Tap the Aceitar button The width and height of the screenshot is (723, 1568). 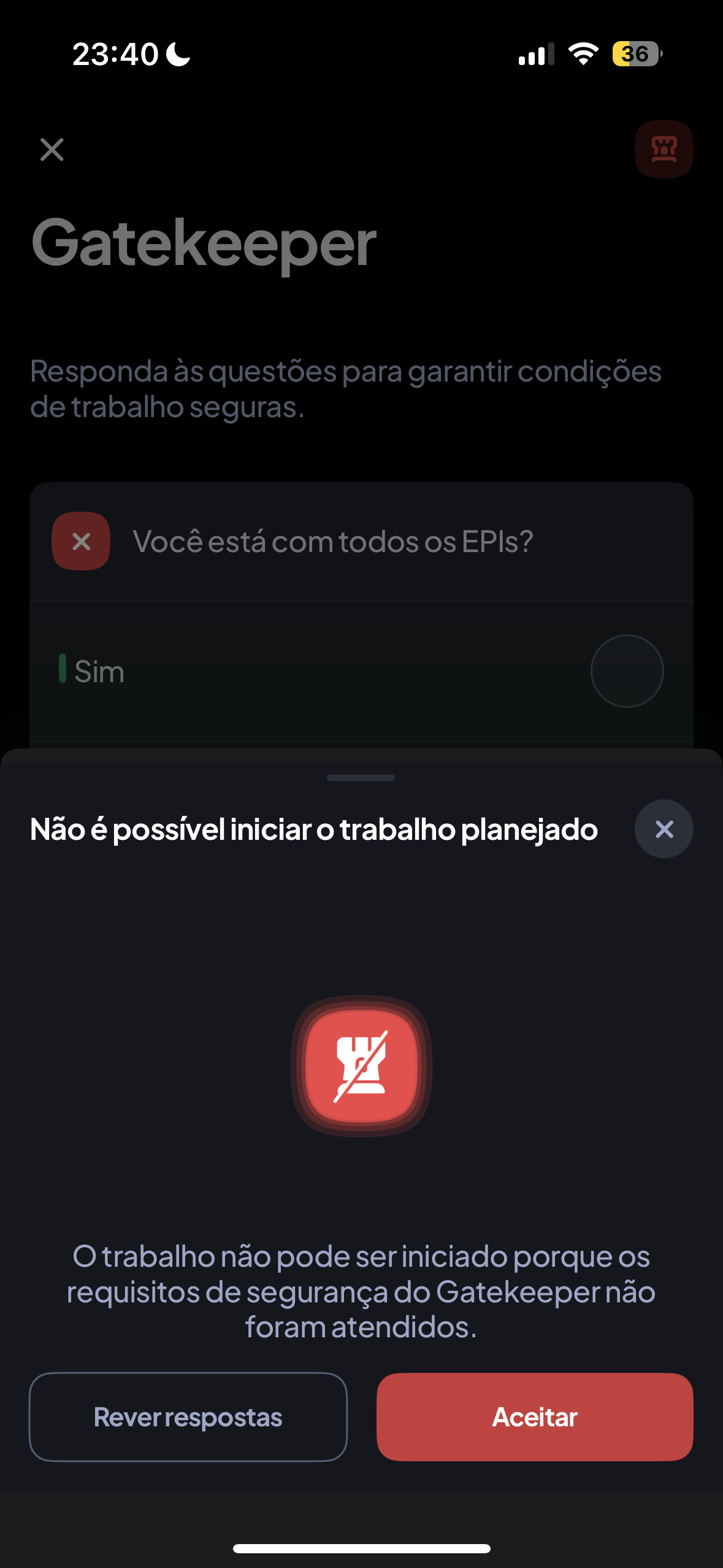click(x=535, y=1416)
